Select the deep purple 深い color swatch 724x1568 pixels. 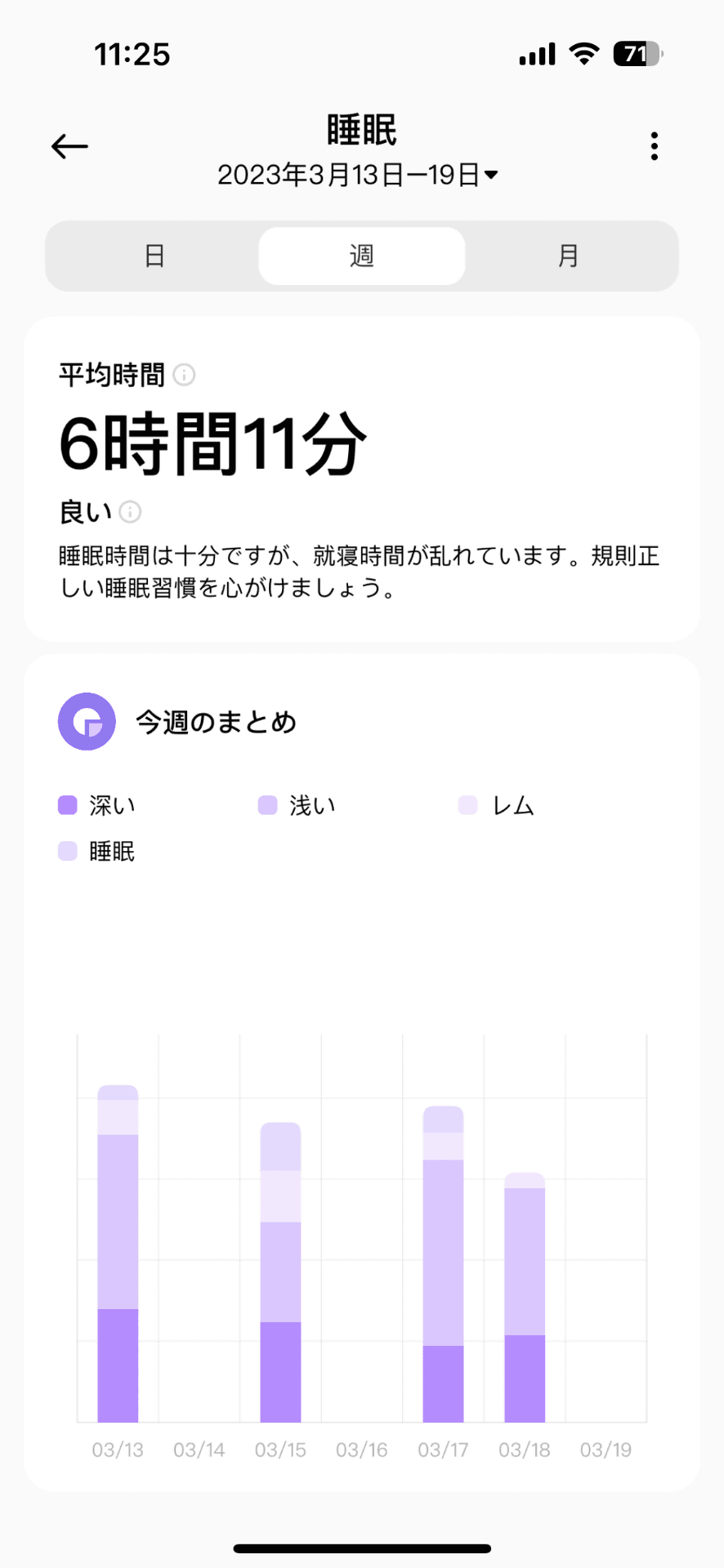click(69, 805)
